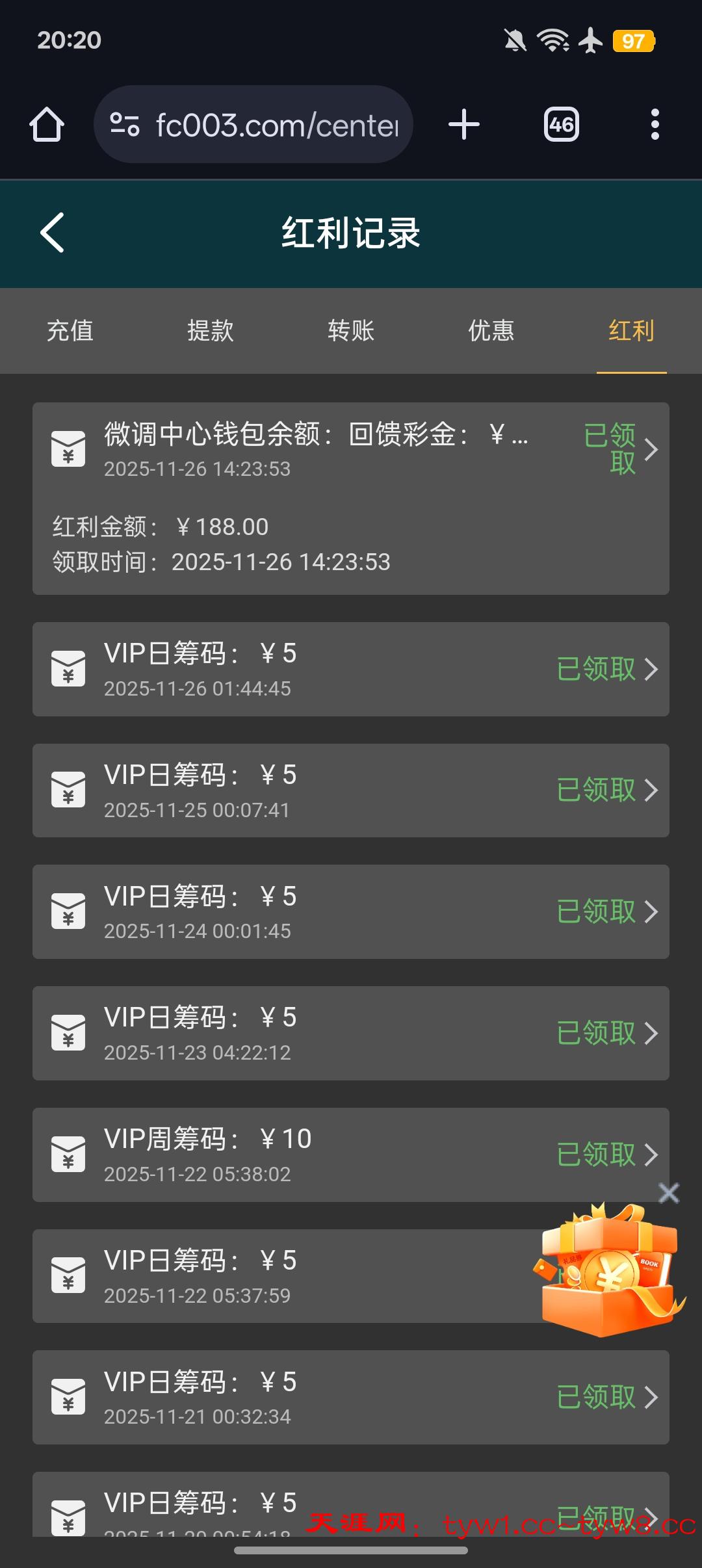702x1568 pixels.
Task: Switch to the 提款 tab
Action: (211, 331)
